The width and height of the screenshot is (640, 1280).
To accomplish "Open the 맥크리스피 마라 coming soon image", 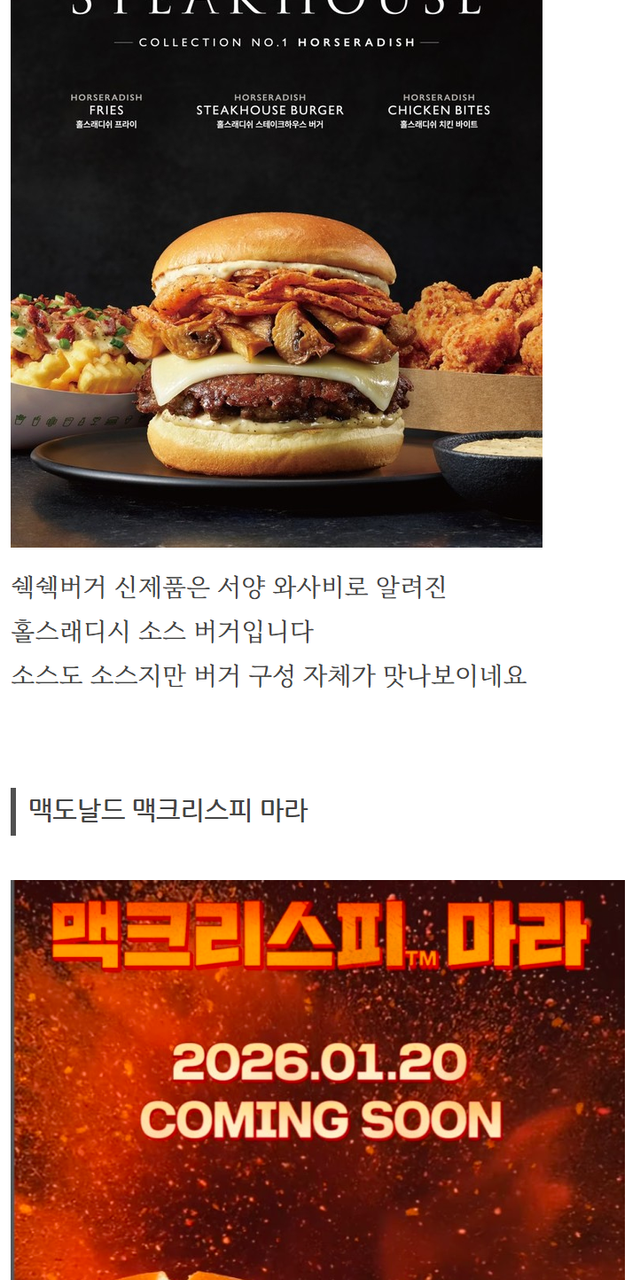I will (318, 1080).
